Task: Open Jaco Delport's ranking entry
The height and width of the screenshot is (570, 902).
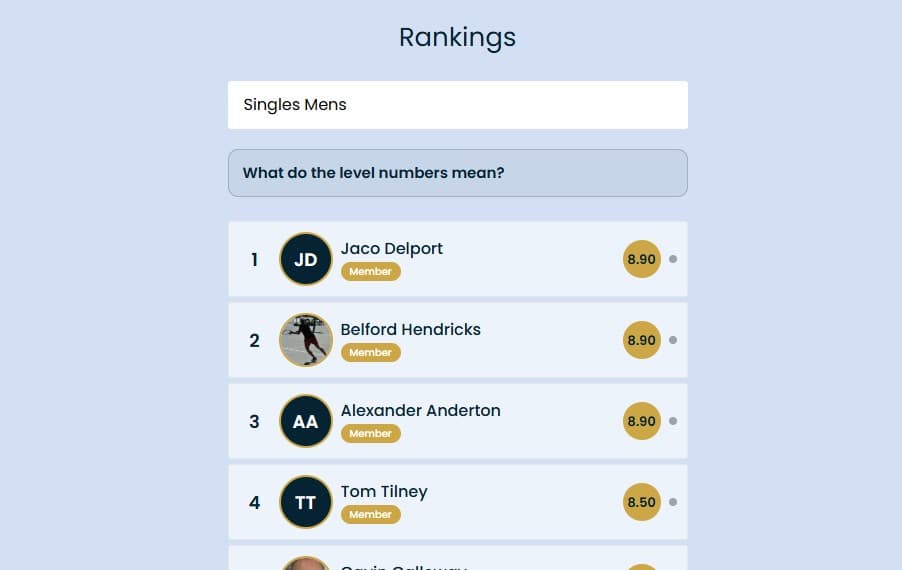Action: [457, 260]
